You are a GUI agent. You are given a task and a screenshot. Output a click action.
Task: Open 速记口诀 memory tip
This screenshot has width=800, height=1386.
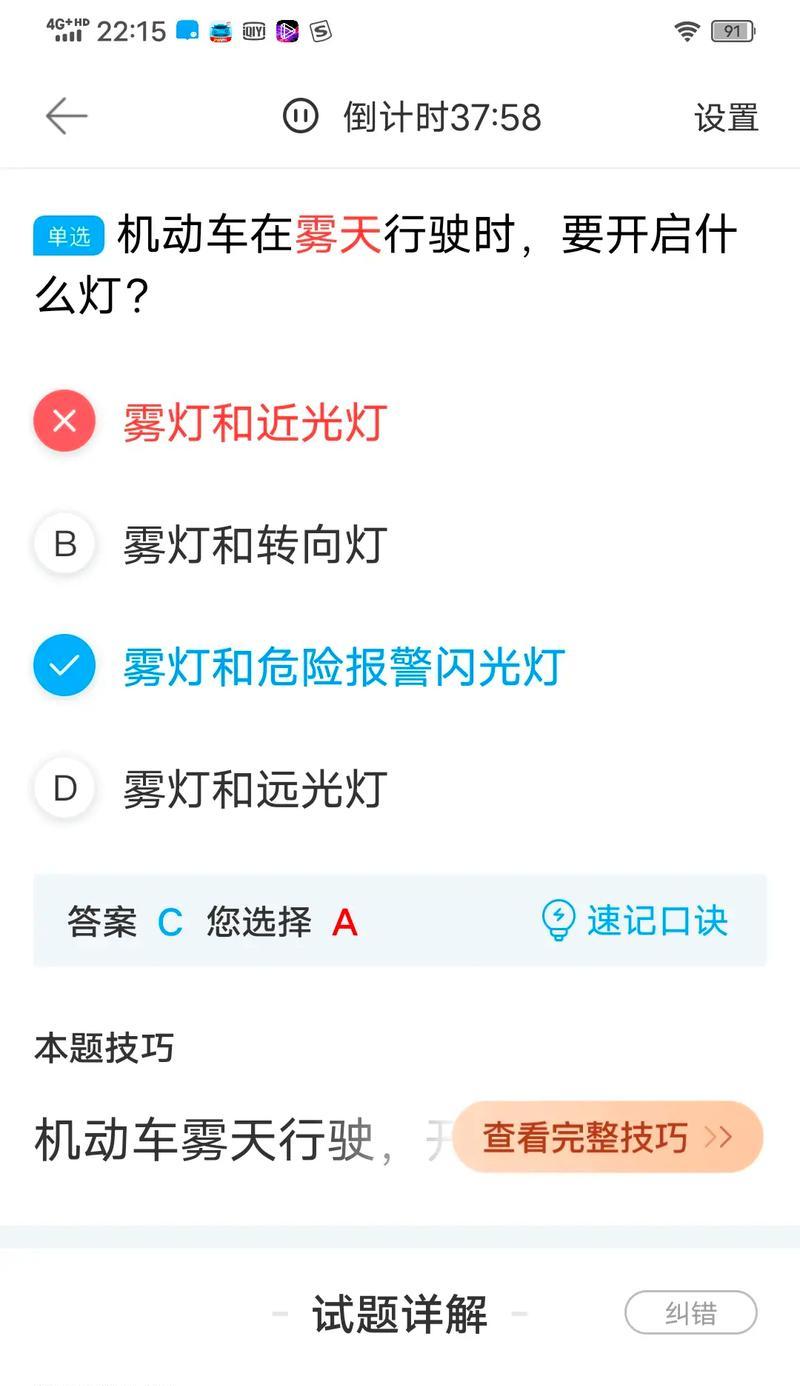pyautogui.click(x=634, y=920)
